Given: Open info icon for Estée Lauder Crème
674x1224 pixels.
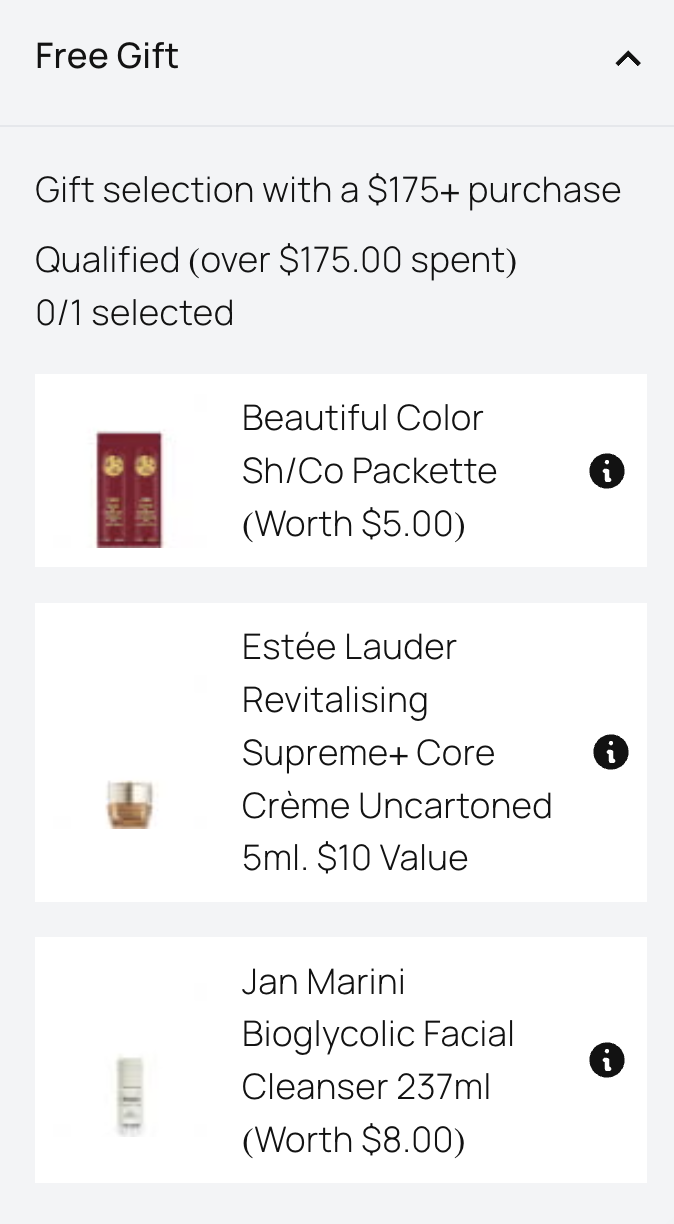Looking at the screenshot, I should 611,752.
